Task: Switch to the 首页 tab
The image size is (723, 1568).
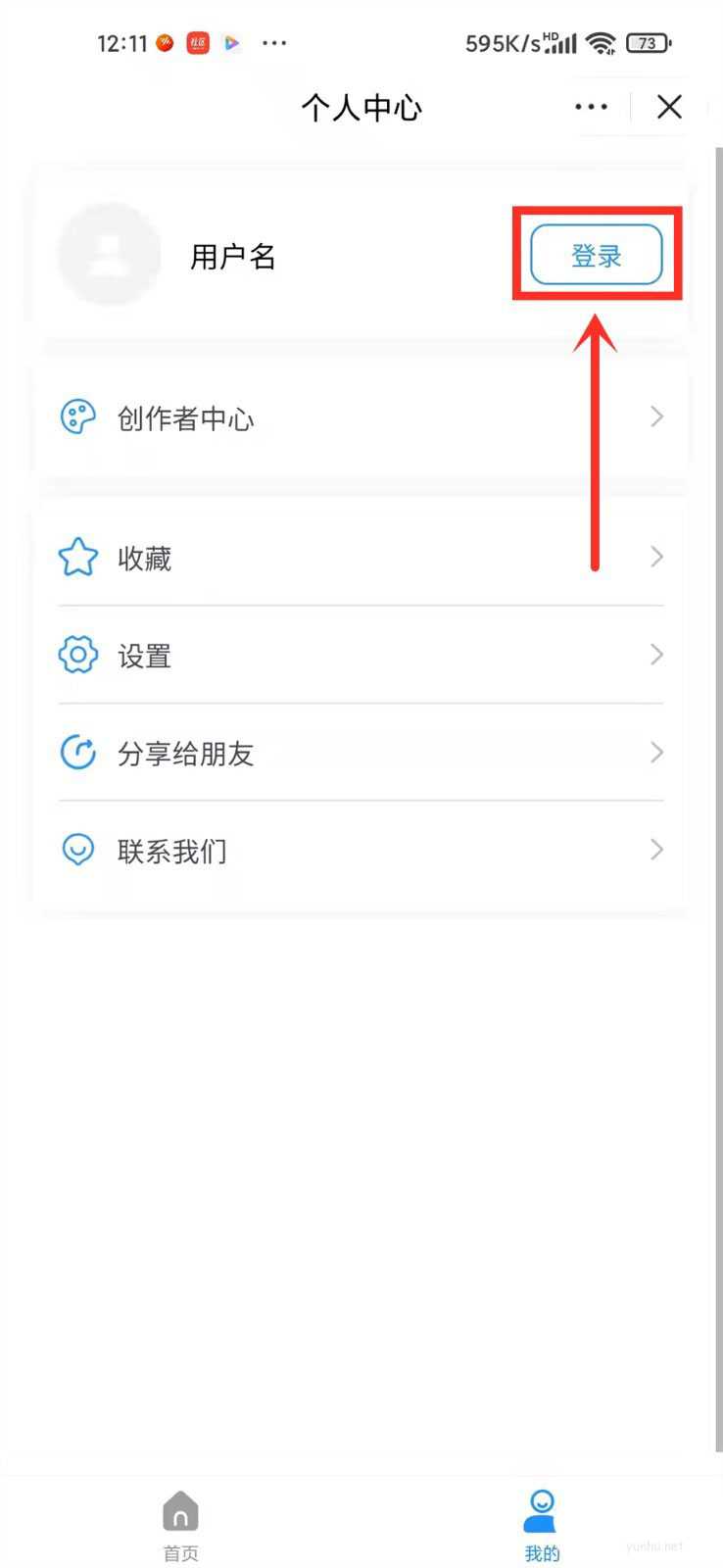Action: pyautogui.click(x=180, y=1526)
